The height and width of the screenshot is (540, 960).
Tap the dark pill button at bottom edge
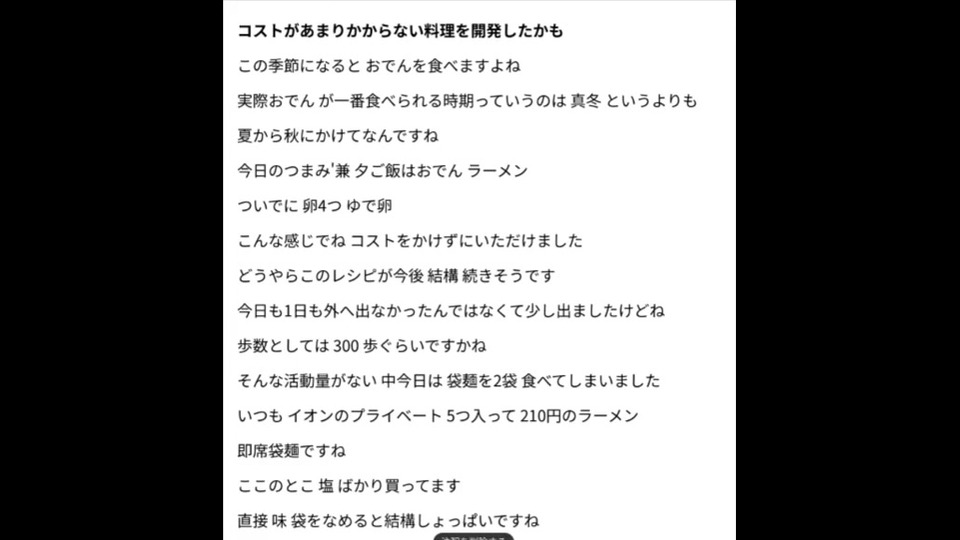point(474,536)
